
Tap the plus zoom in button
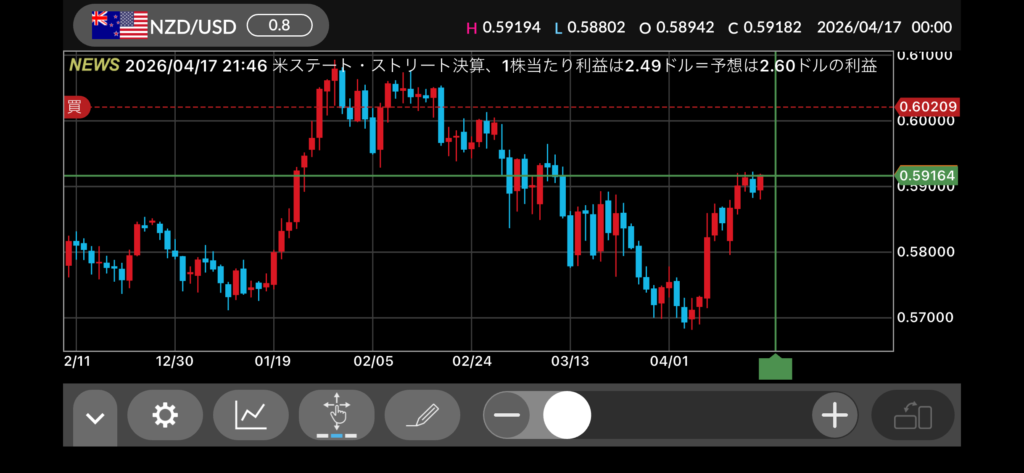click(834, 415)
